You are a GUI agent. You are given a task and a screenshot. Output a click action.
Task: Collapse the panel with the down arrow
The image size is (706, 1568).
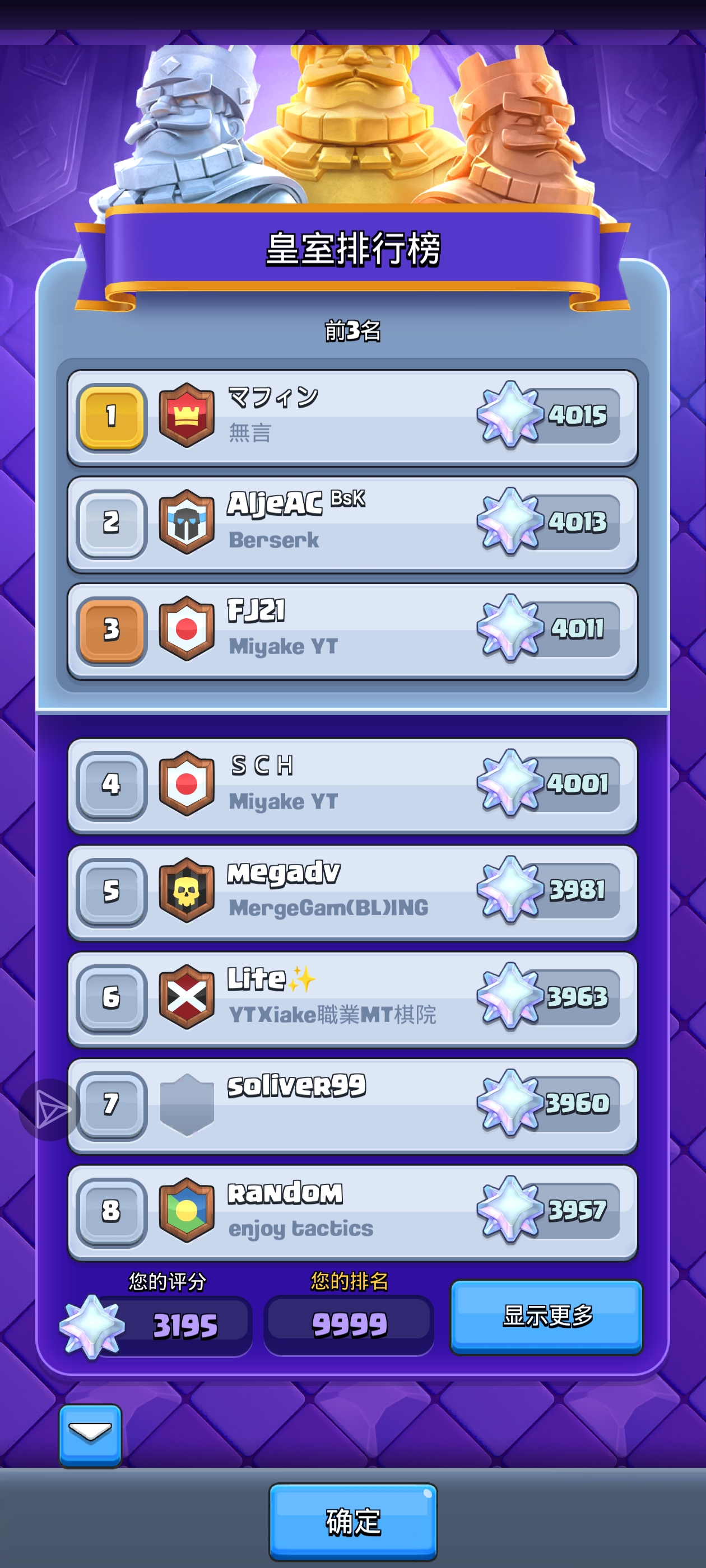click(x=90, y=1435)
